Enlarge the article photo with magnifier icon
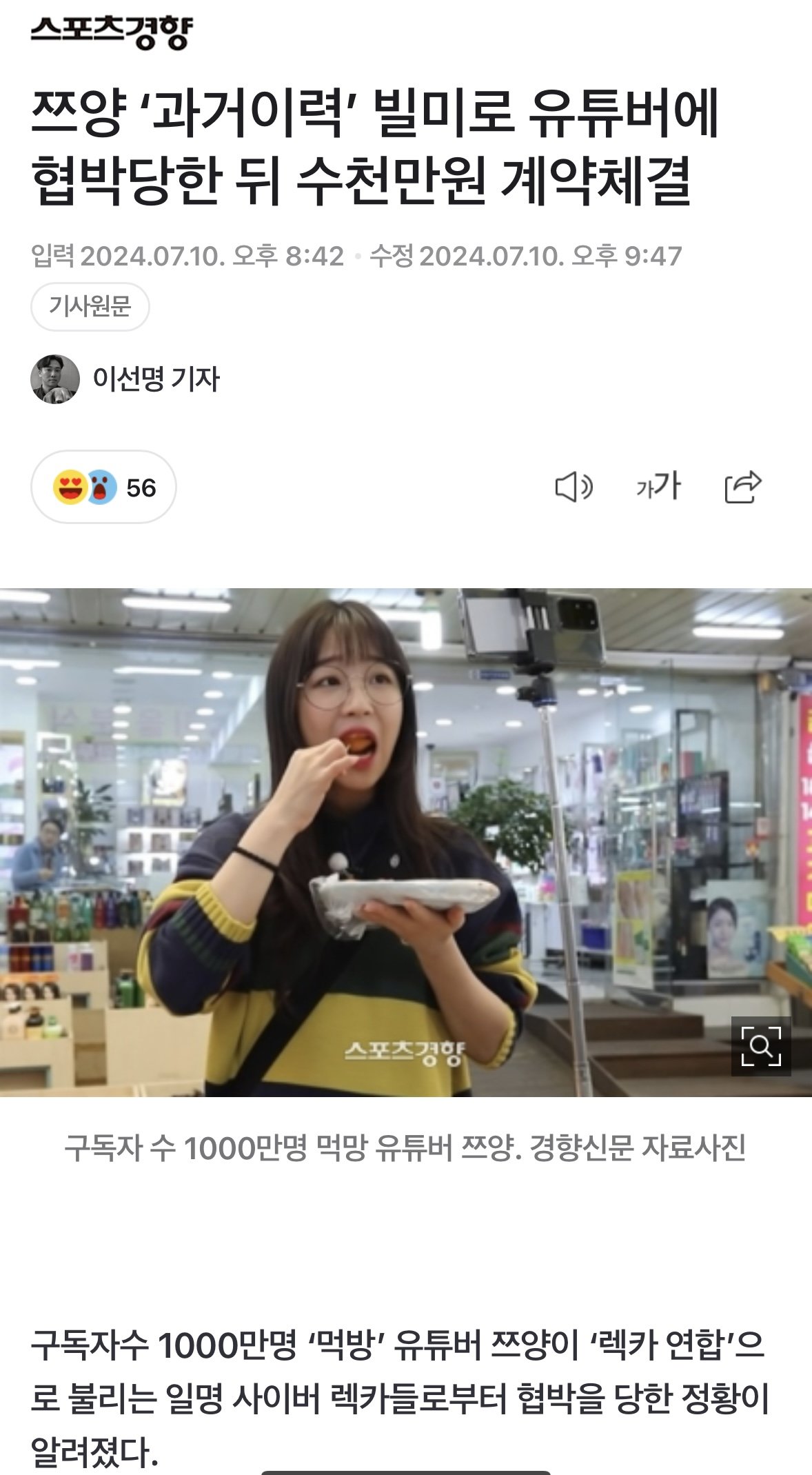 (760, 1046)
